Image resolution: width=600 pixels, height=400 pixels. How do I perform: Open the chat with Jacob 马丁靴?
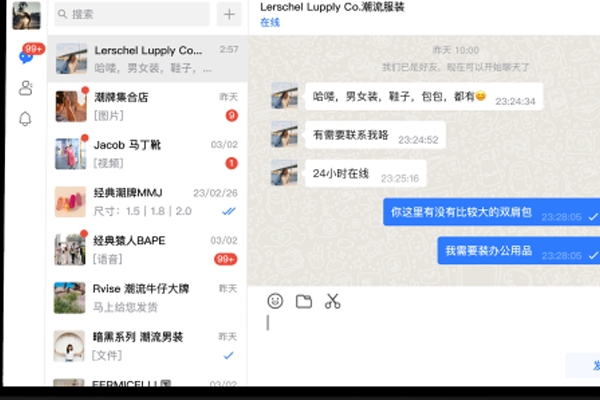pos(147,153)
